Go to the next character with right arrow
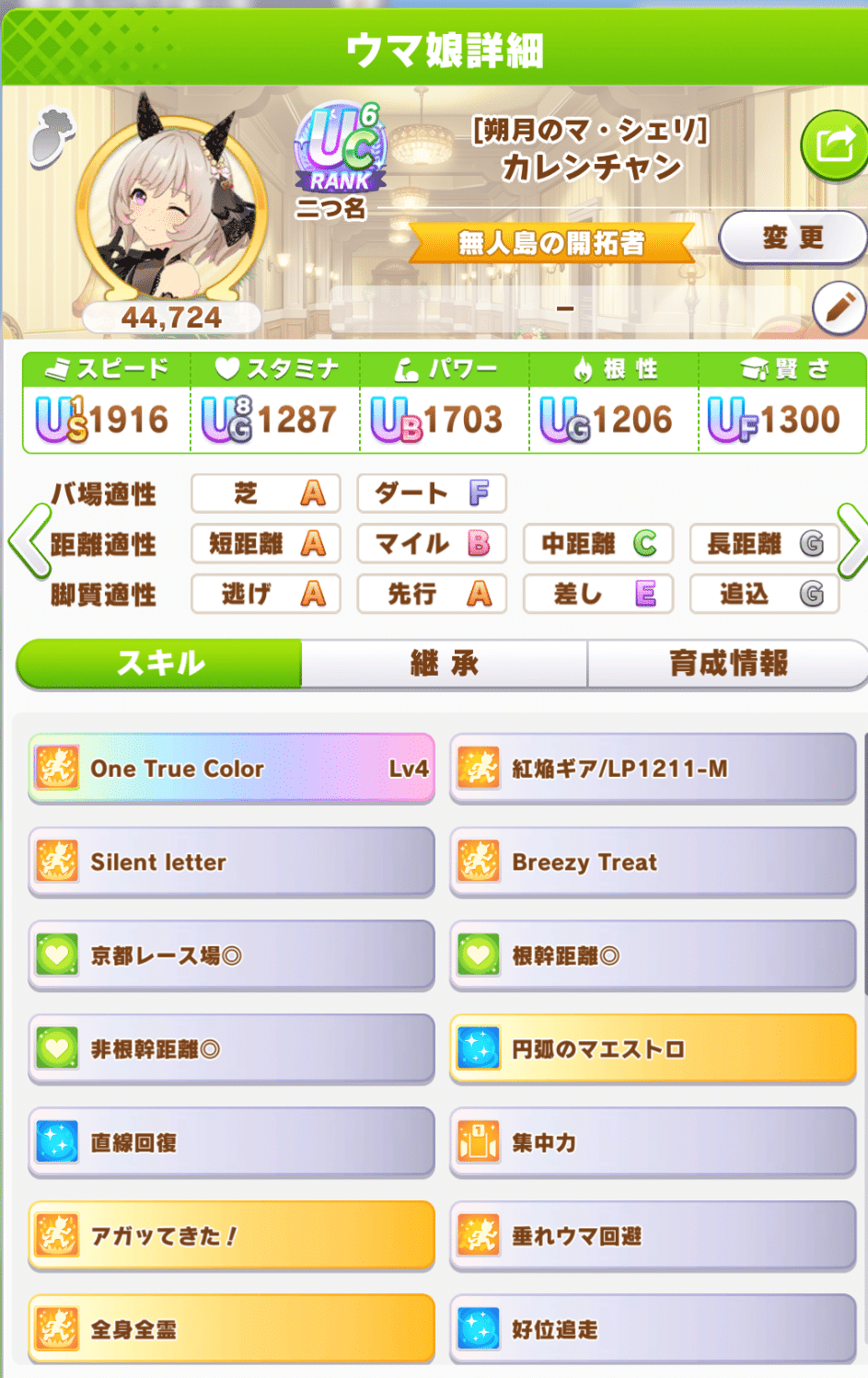 pos(852,542)
